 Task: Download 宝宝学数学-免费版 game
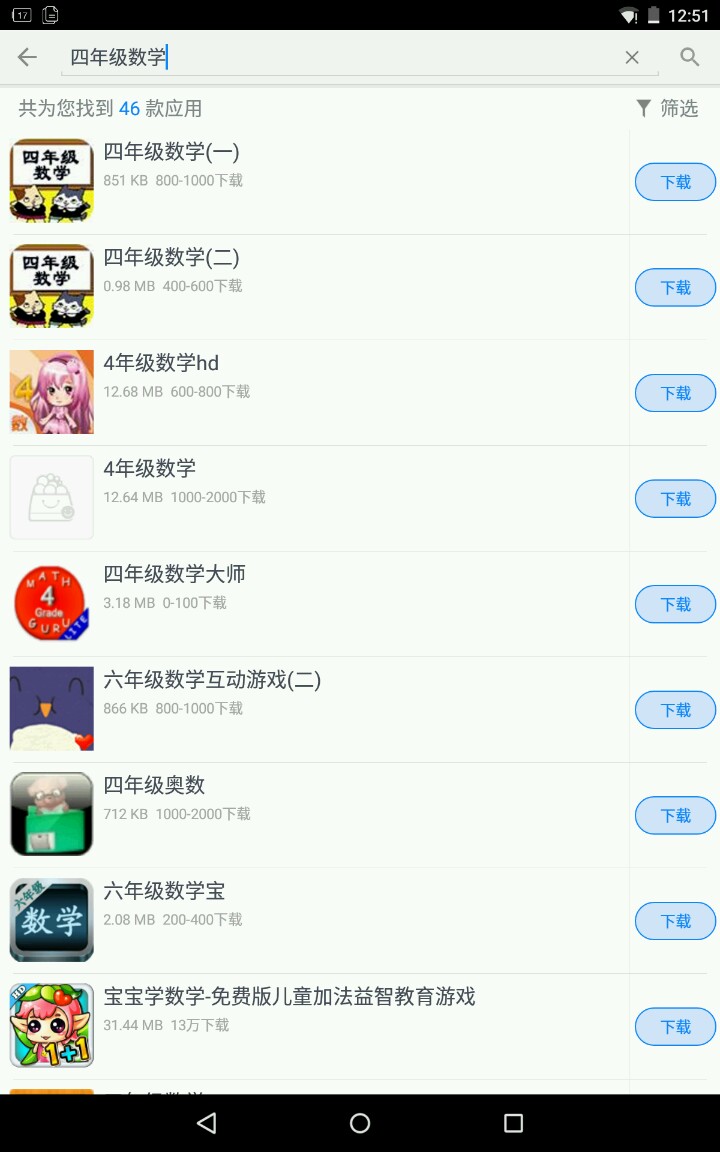tap(675, 1026)
